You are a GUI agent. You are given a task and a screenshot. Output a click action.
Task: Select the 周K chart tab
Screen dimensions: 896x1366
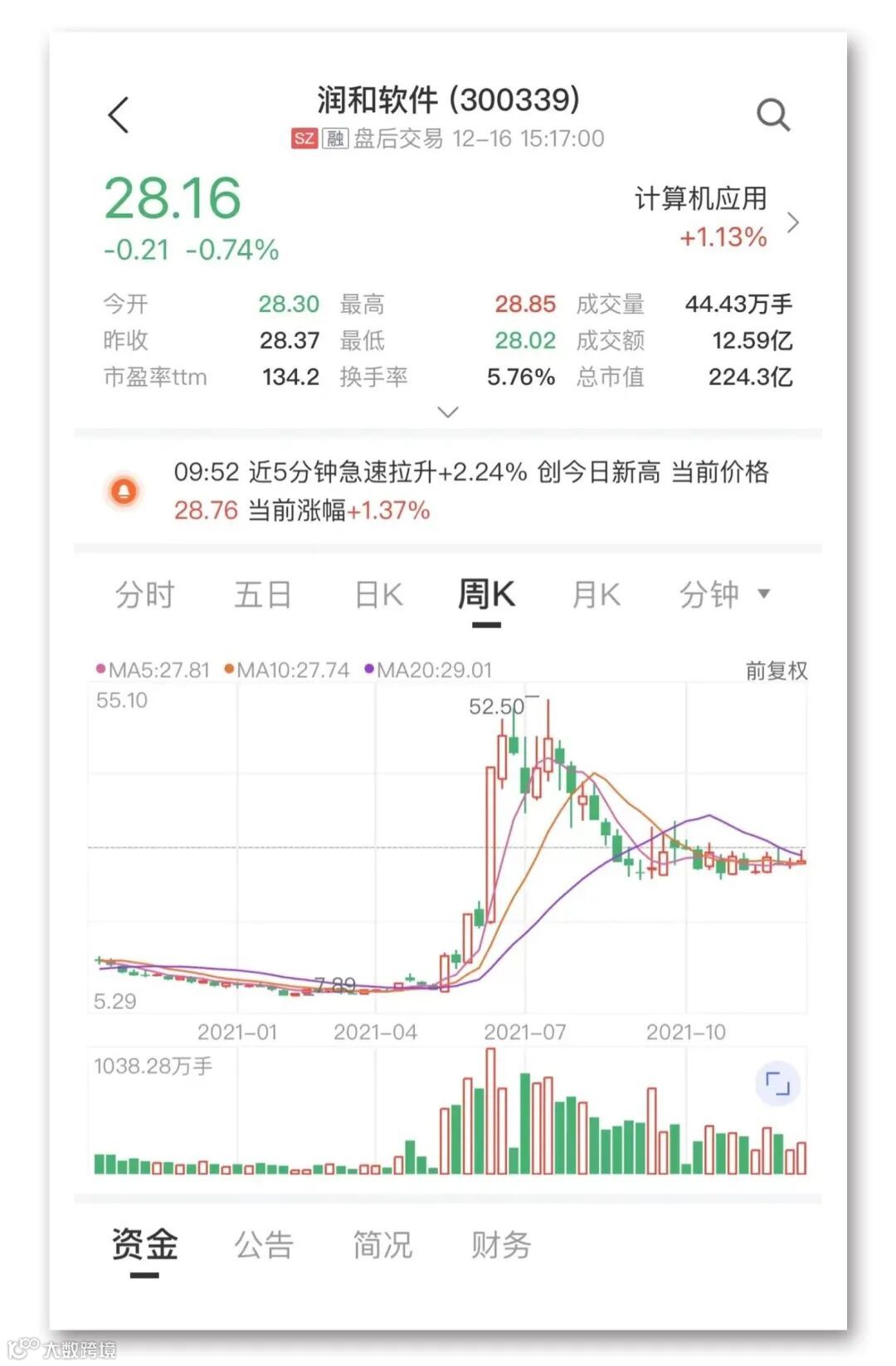point(486,594)
